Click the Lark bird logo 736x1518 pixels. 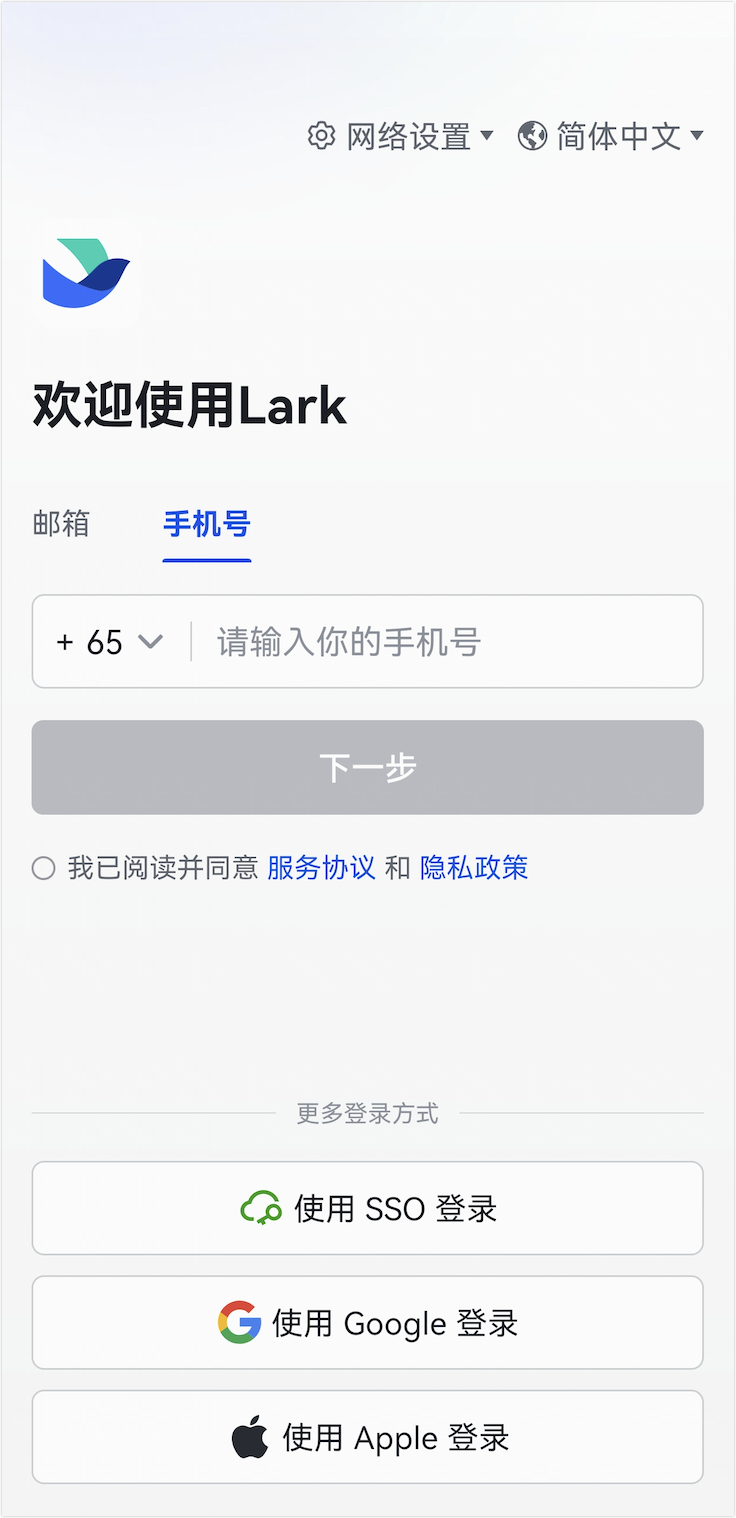tap(85, 273)
